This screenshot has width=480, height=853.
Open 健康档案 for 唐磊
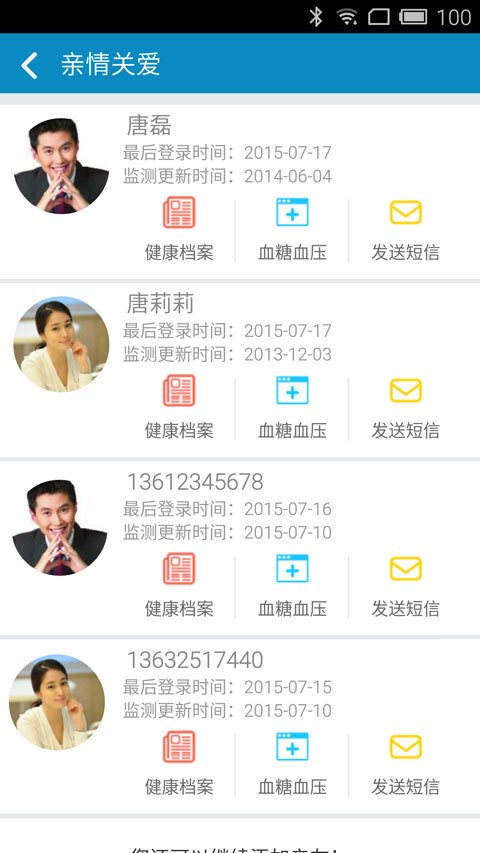pos(179,230)
